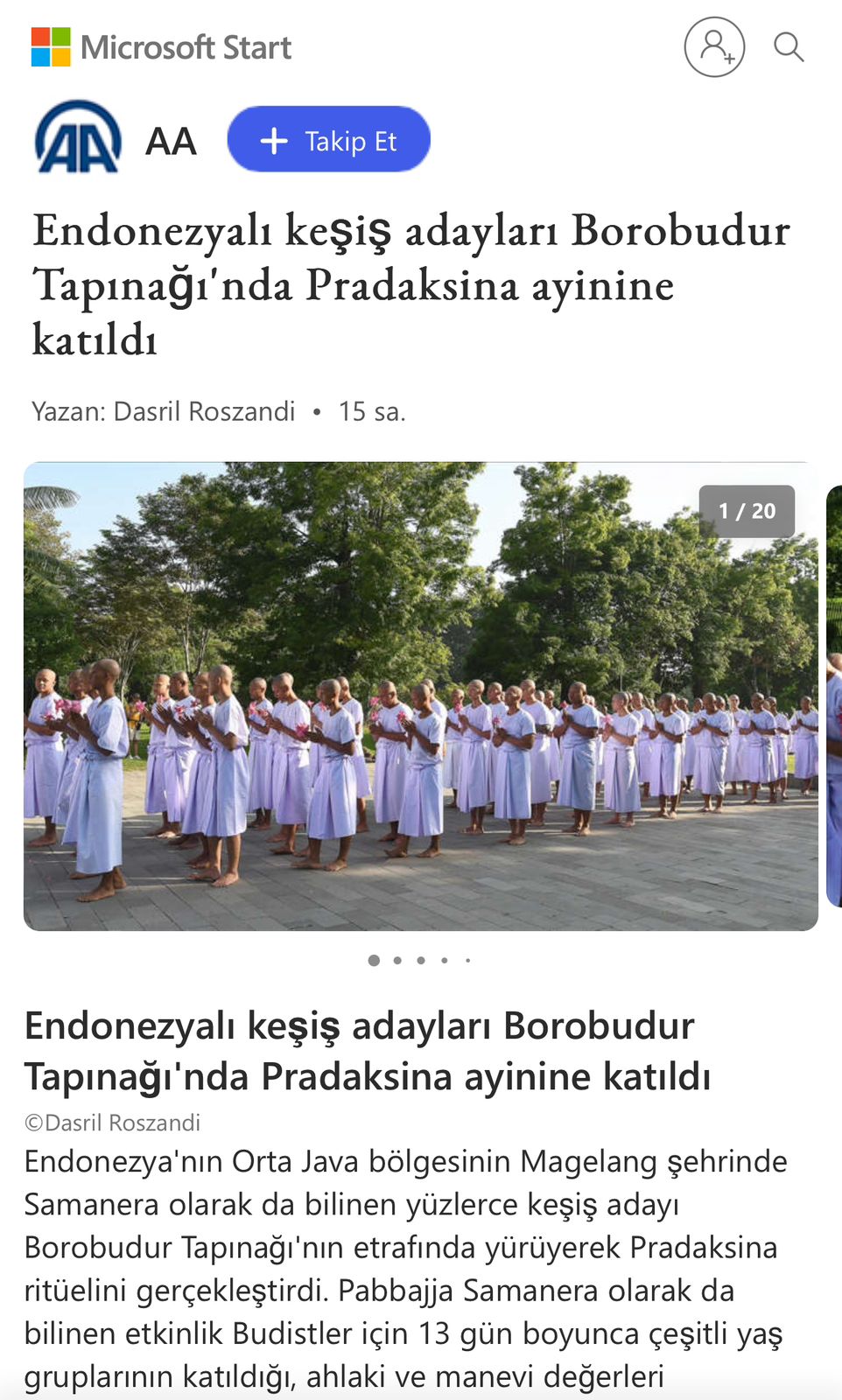Jump to the second gallery page dot
The image size is (842, 1400).
[x=397, y=961]
